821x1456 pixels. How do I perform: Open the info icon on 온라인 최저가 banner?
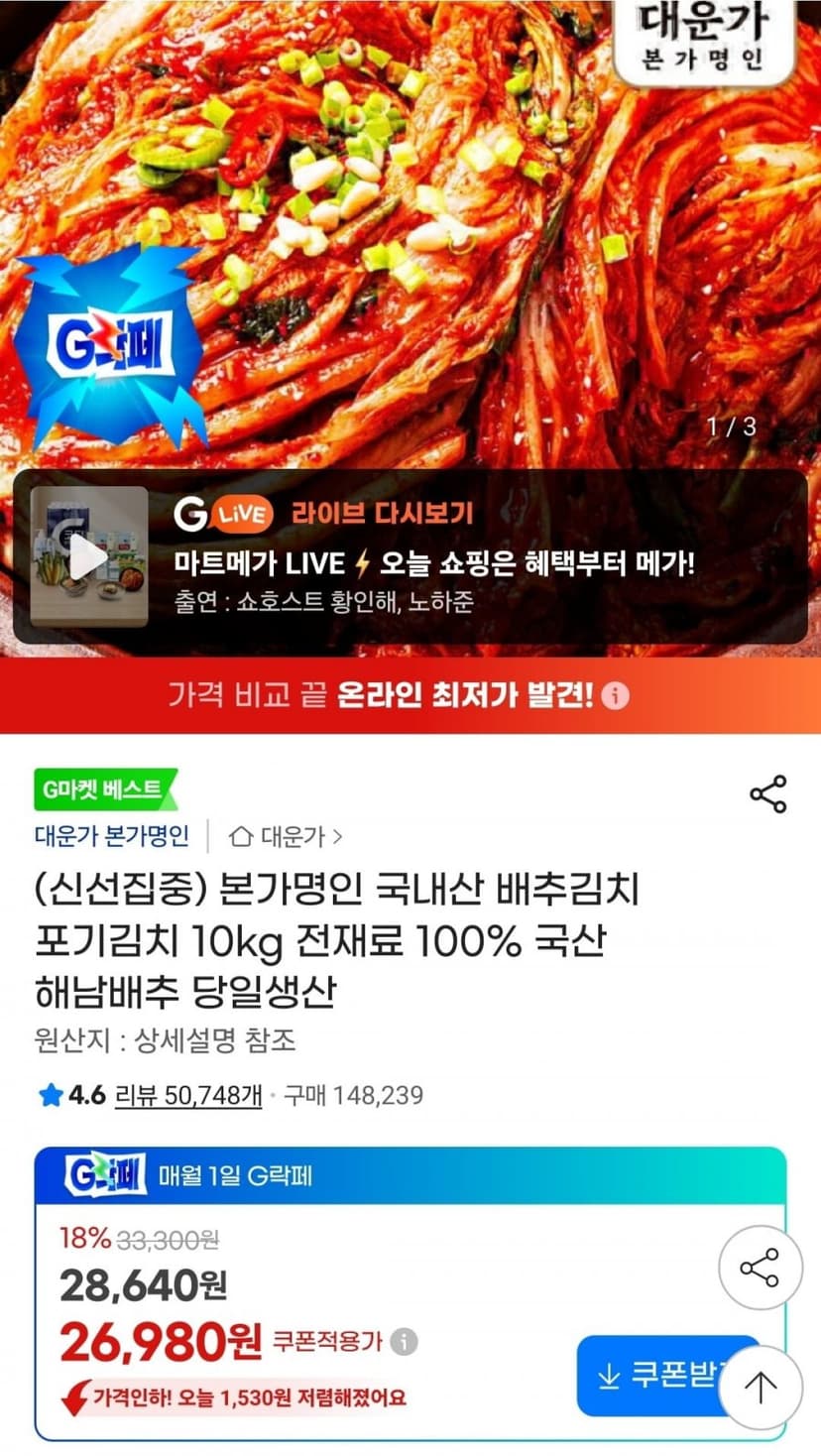click(615, 696)
